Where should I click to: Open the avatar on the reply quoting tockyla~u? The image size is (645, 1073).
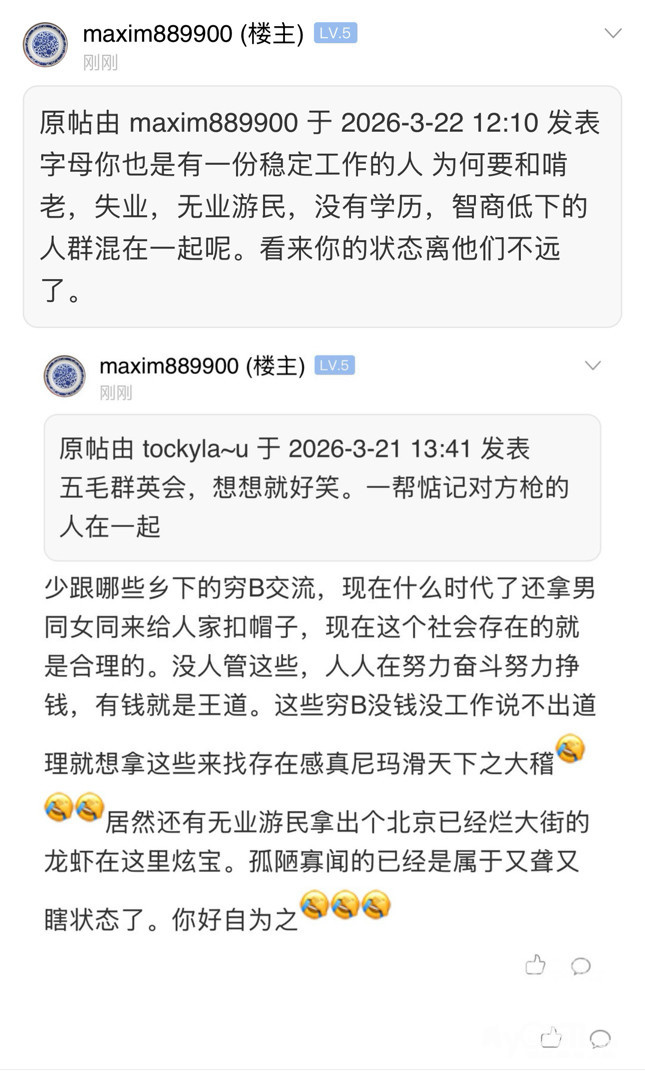65,376
